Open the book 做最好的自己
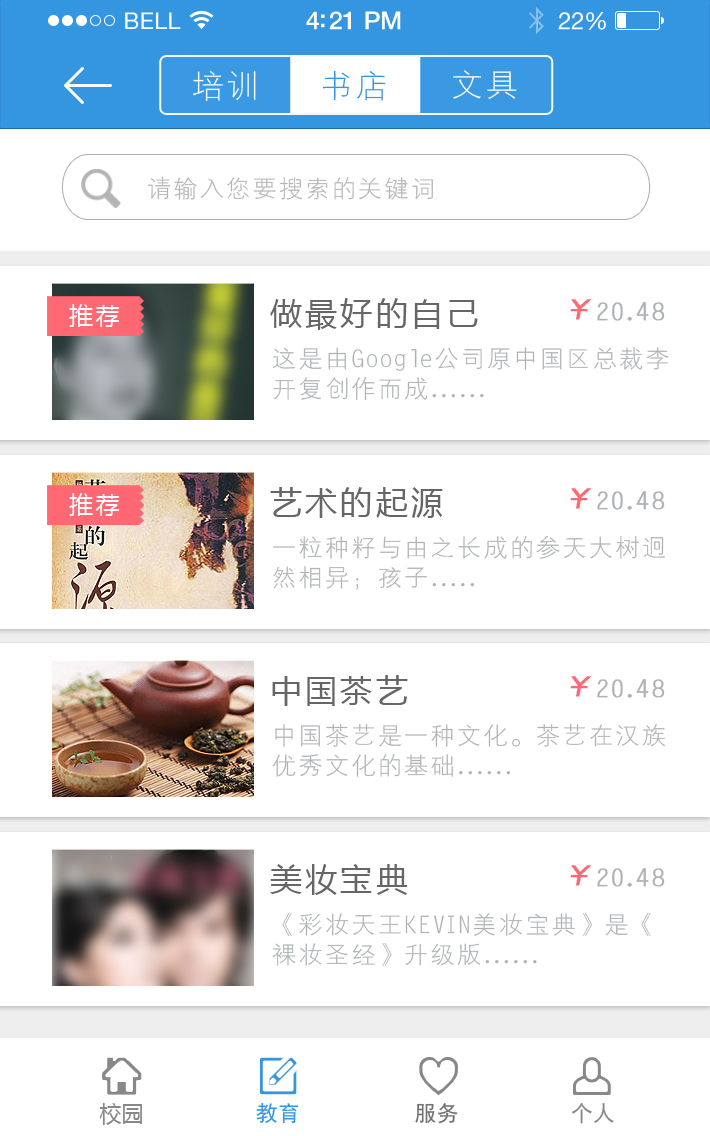 pos(375,314)
